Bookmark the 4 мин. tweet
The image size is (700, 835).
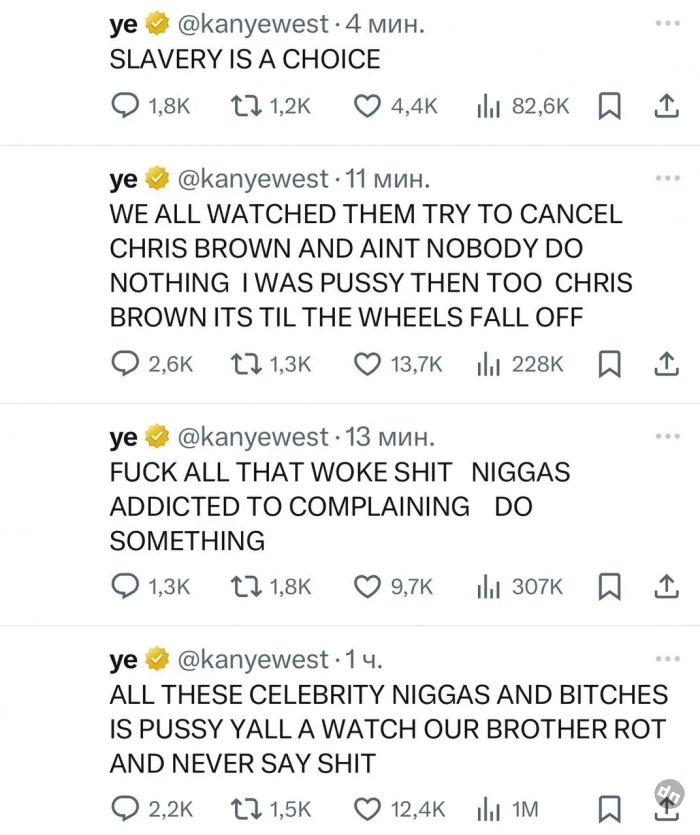coord(607,107)
